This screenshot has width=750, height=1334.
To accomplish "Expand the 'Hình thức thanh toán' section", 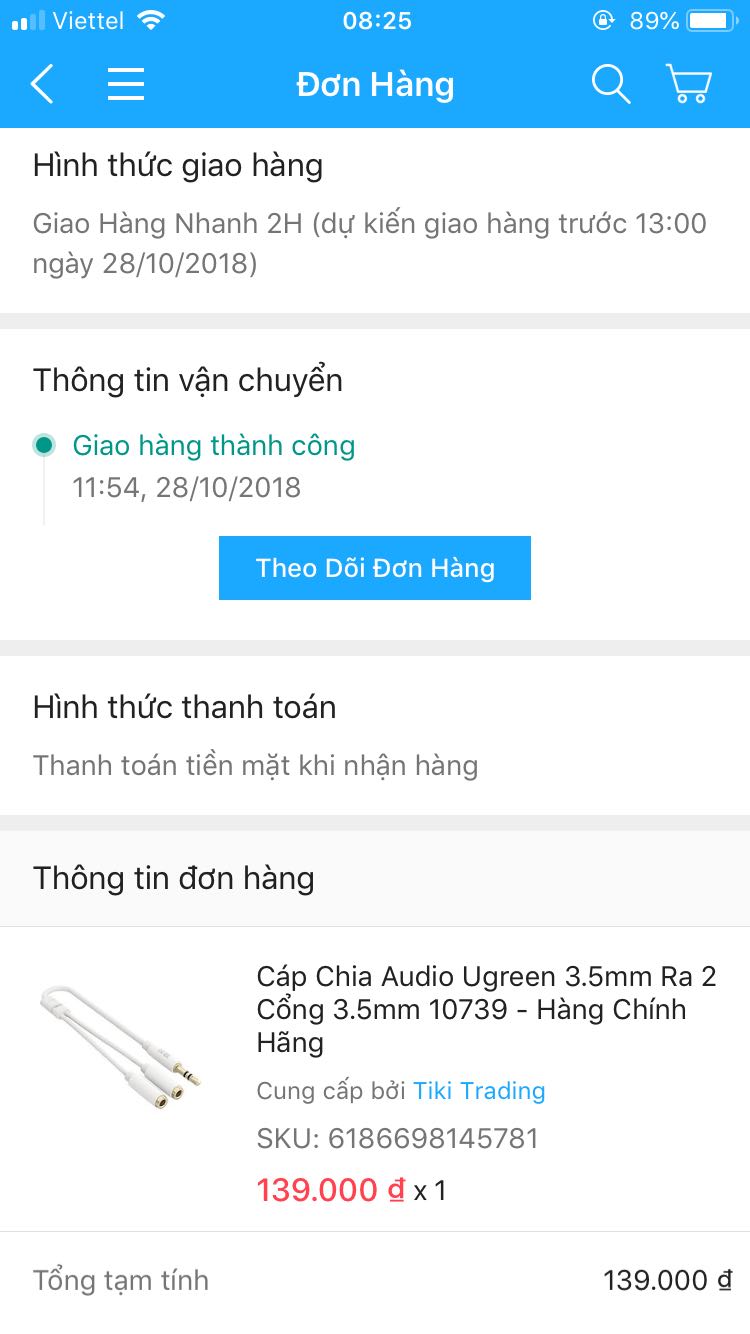I will pyautogui.click(x=185, y=707).
